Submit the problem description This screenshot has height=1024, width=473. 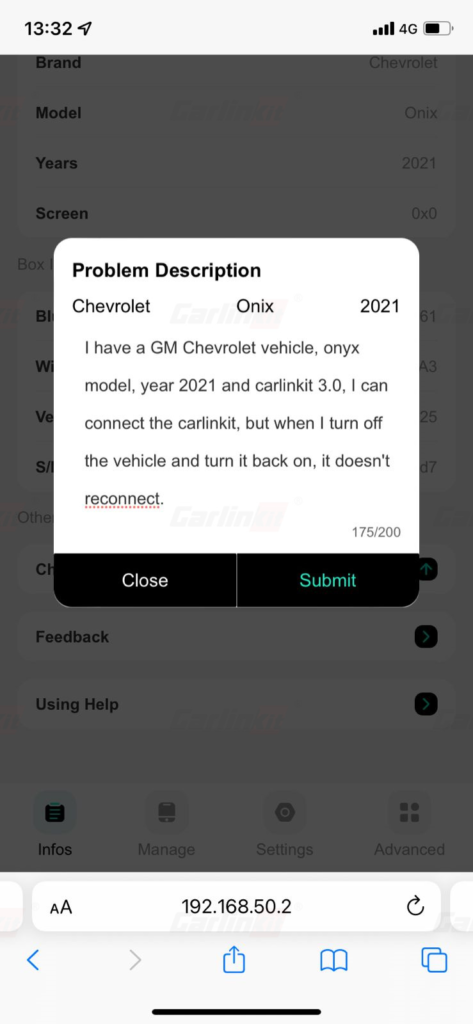tap(327, 580)
